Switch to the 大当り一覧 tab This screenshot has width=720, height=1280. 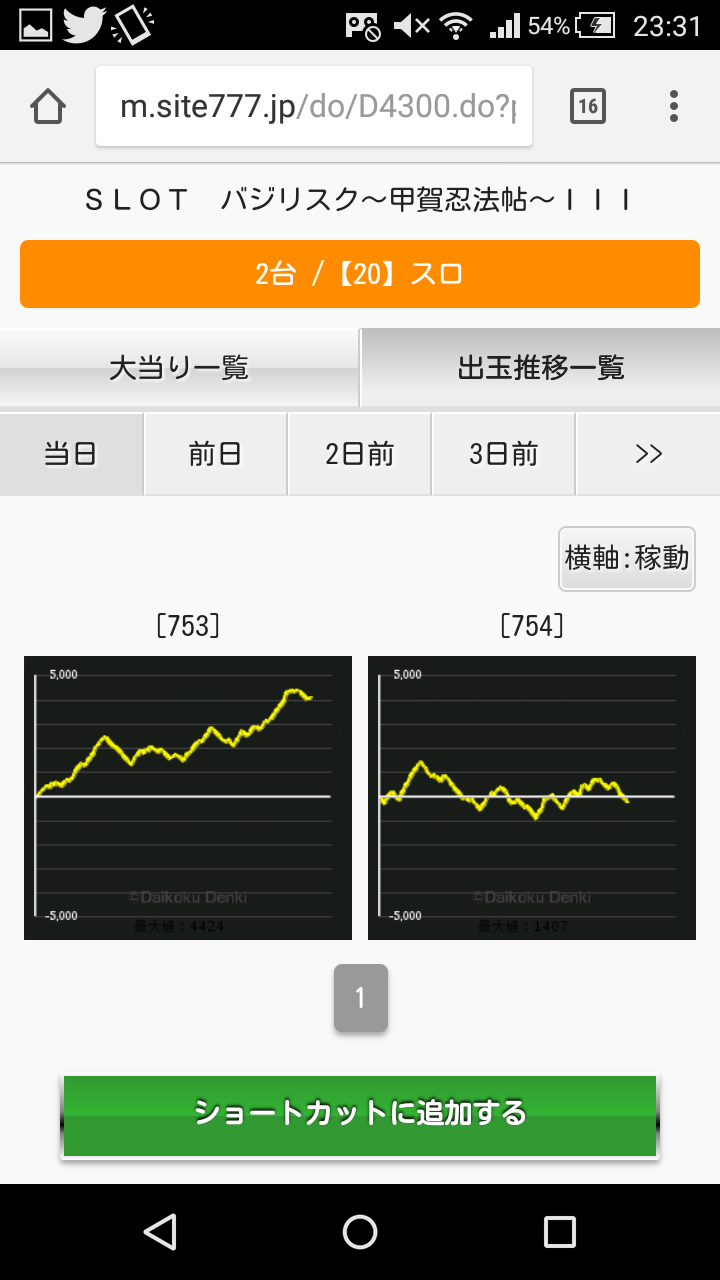[x=179, y=368]
